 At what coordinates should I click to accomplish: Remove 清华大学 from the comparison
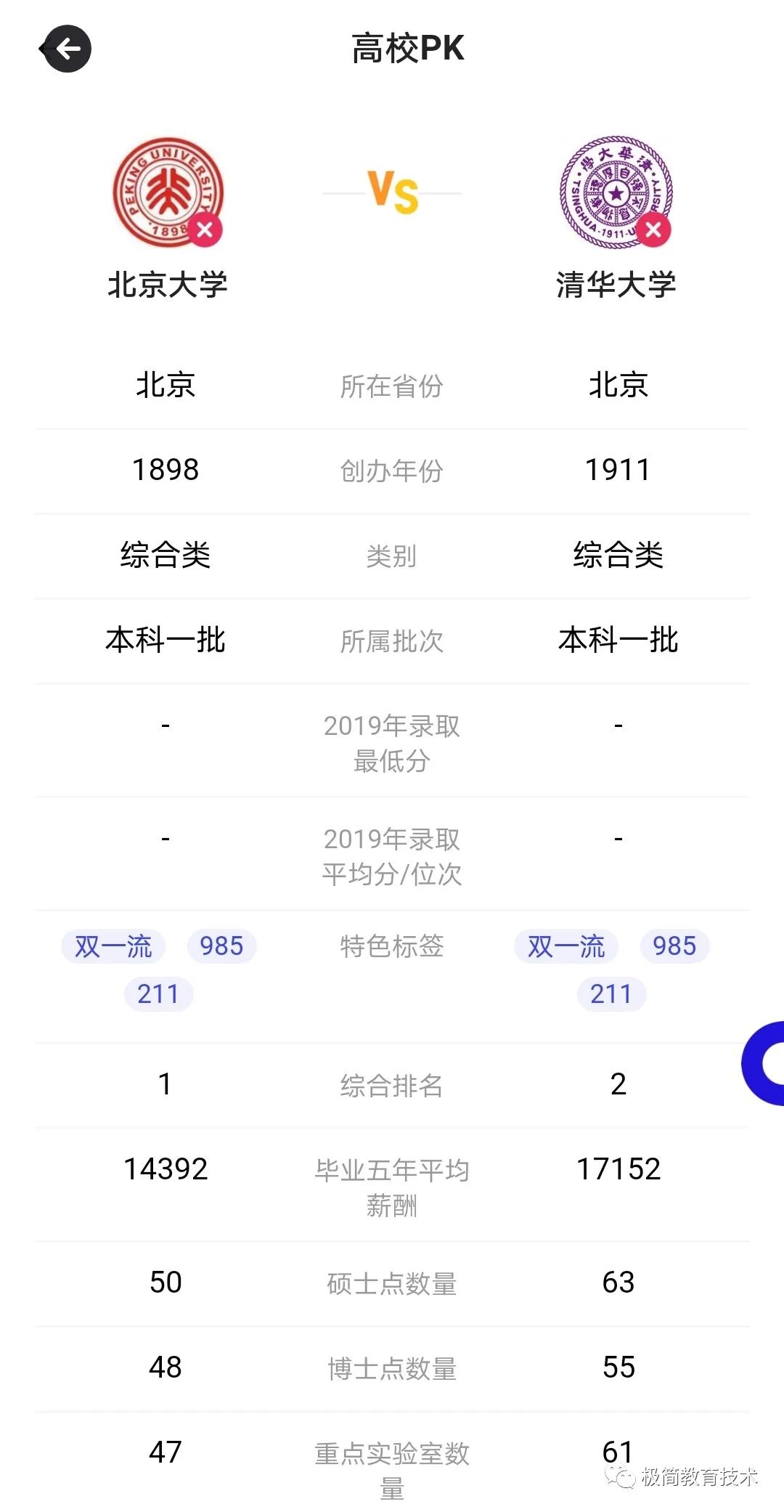[x=653, y=230]
